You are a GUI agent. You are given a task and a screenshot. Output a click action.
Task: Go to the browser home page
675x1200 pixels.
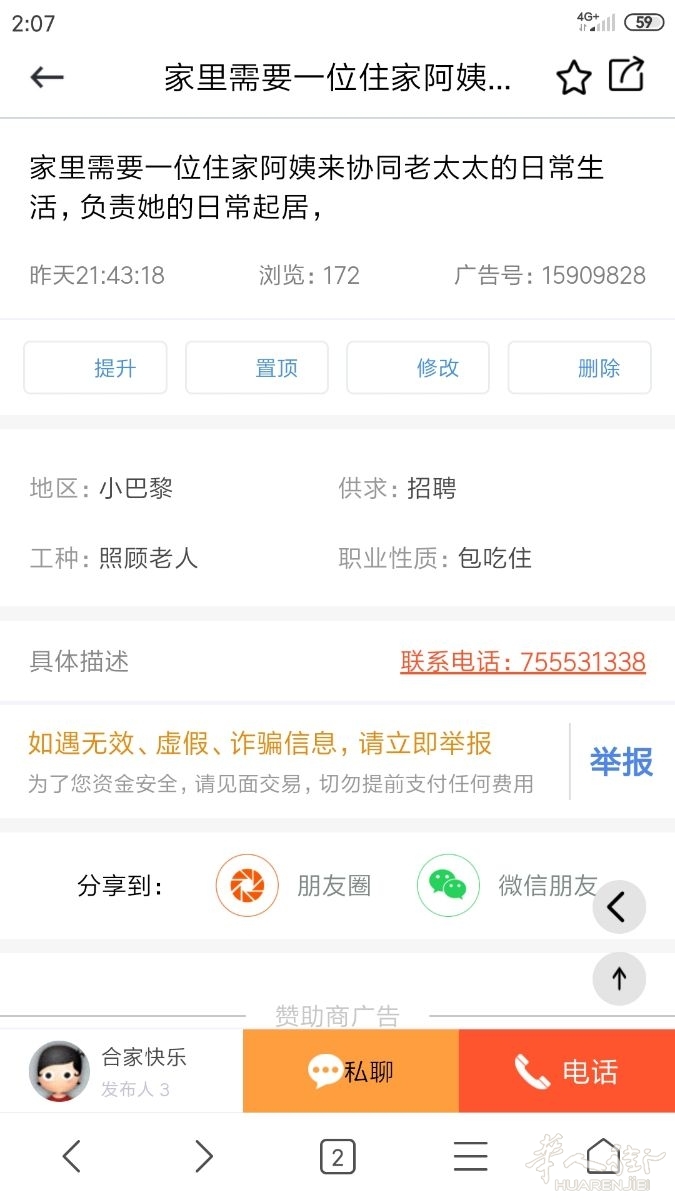tap(602, 1157)
